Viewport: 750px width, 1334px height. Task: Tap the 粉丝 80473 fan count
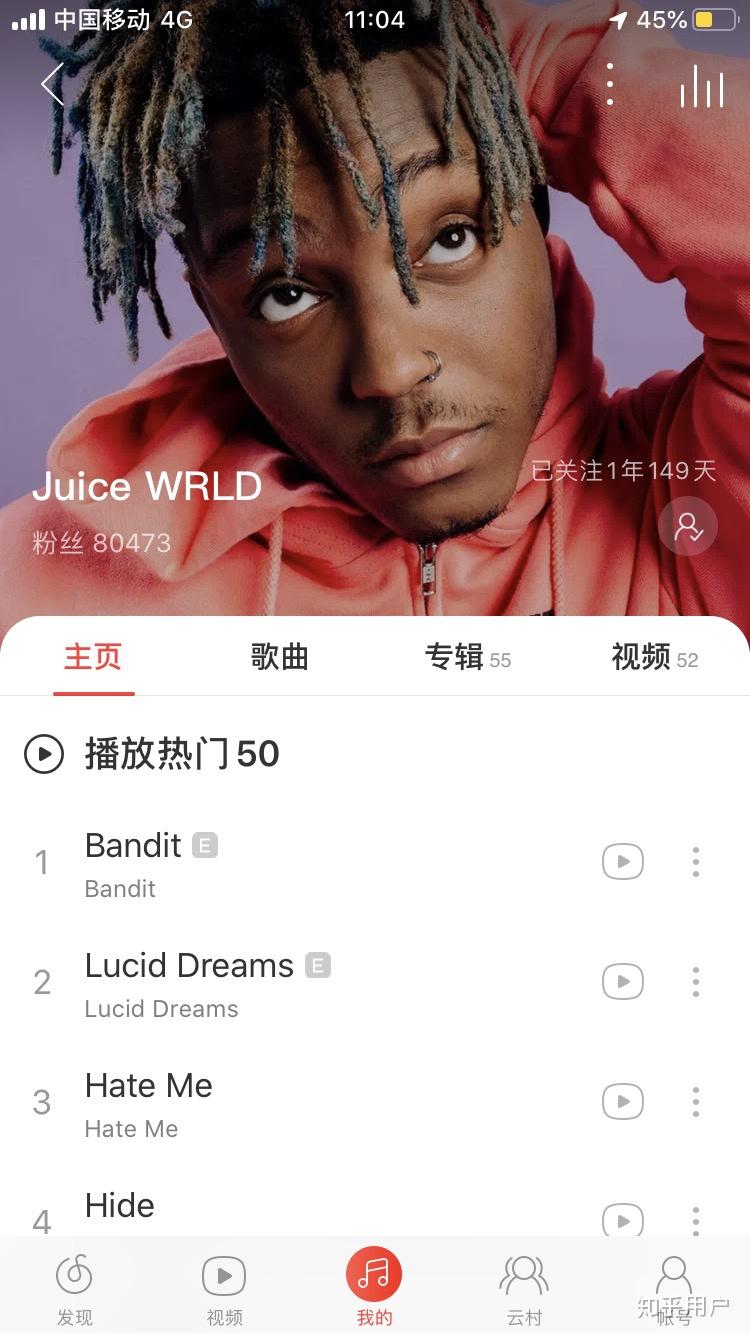coord(100,543)
